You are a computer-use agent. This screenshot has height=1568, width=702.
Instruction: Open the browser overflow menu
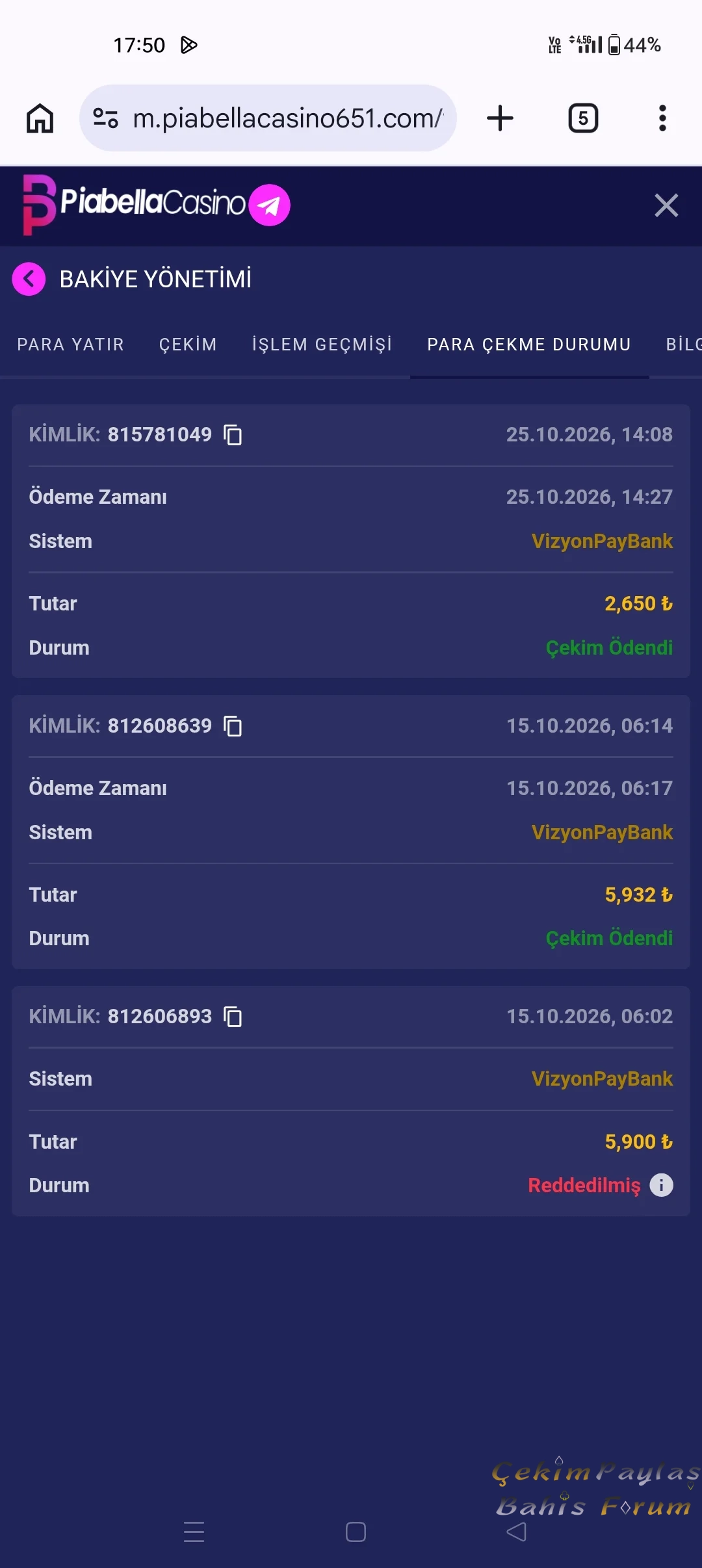click(662, 118)
